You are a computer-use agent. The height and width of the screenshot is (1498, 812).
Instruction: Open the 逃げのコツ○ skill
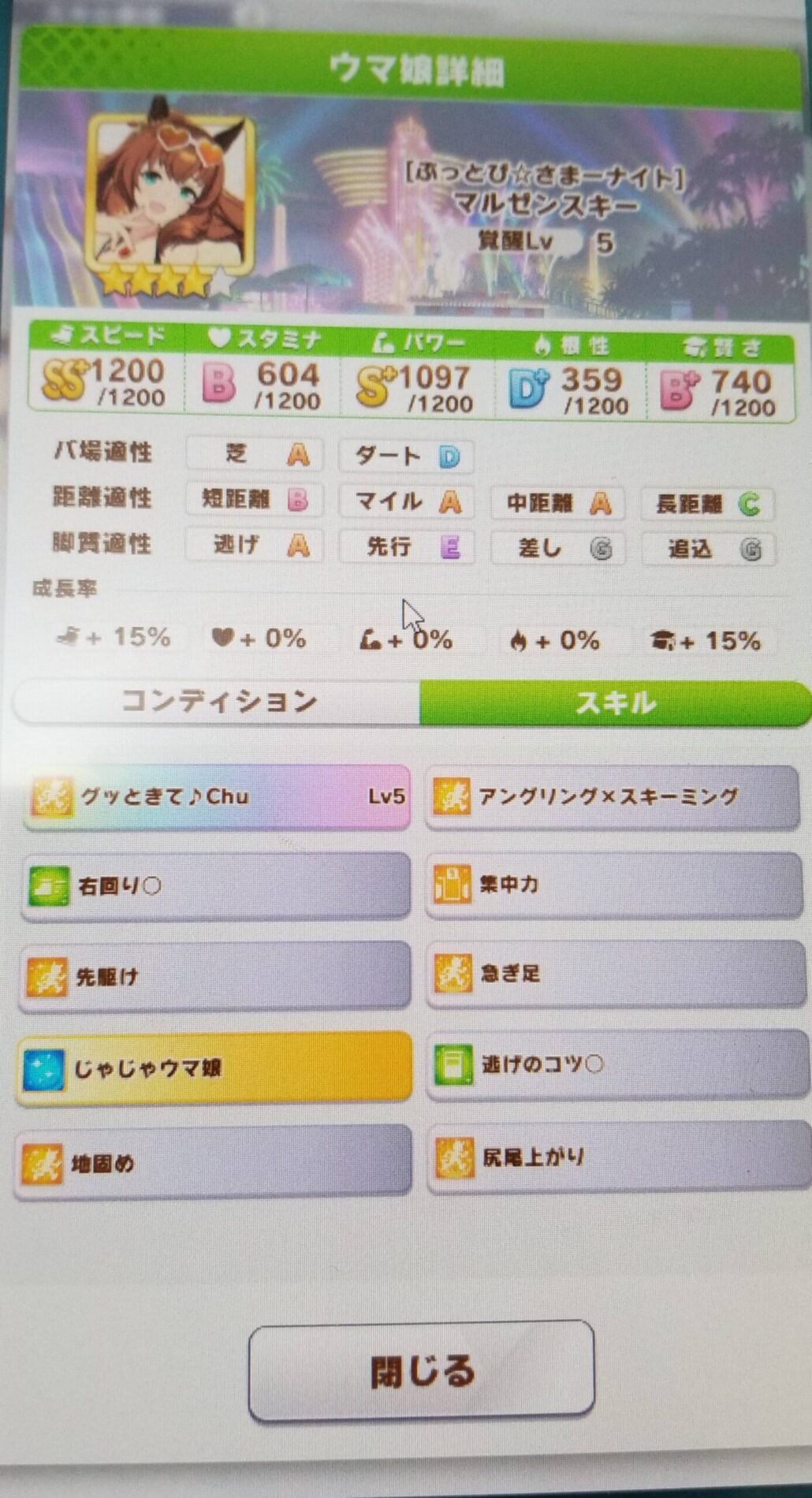[617, 1065]
